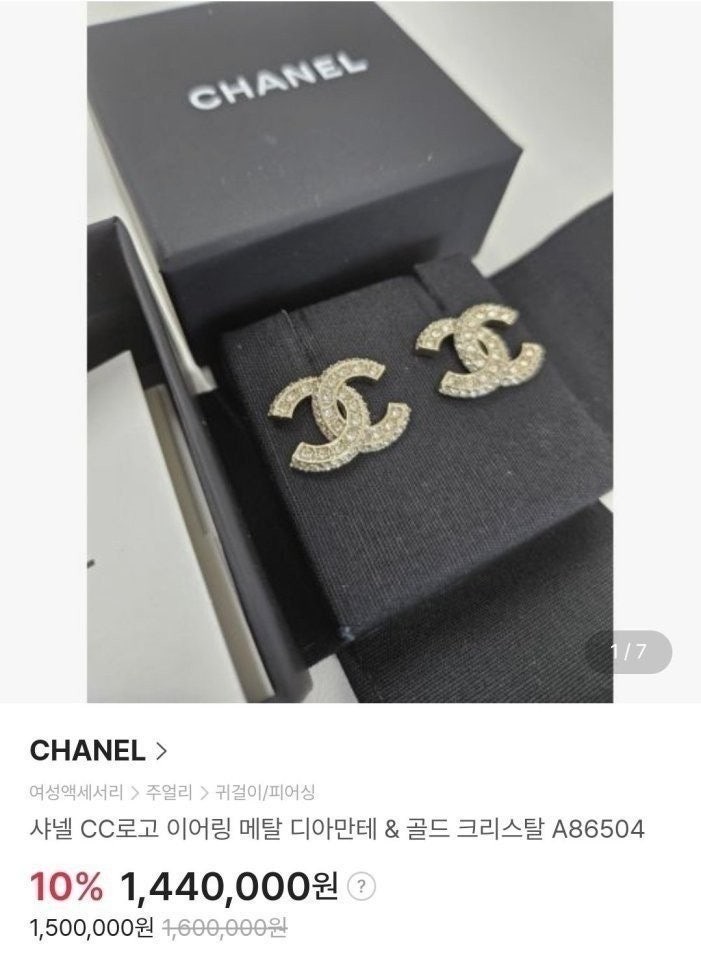Screen dimensions: 701x960
Task: Tap the price info question-mark icon
Action: tap(365, 886)
